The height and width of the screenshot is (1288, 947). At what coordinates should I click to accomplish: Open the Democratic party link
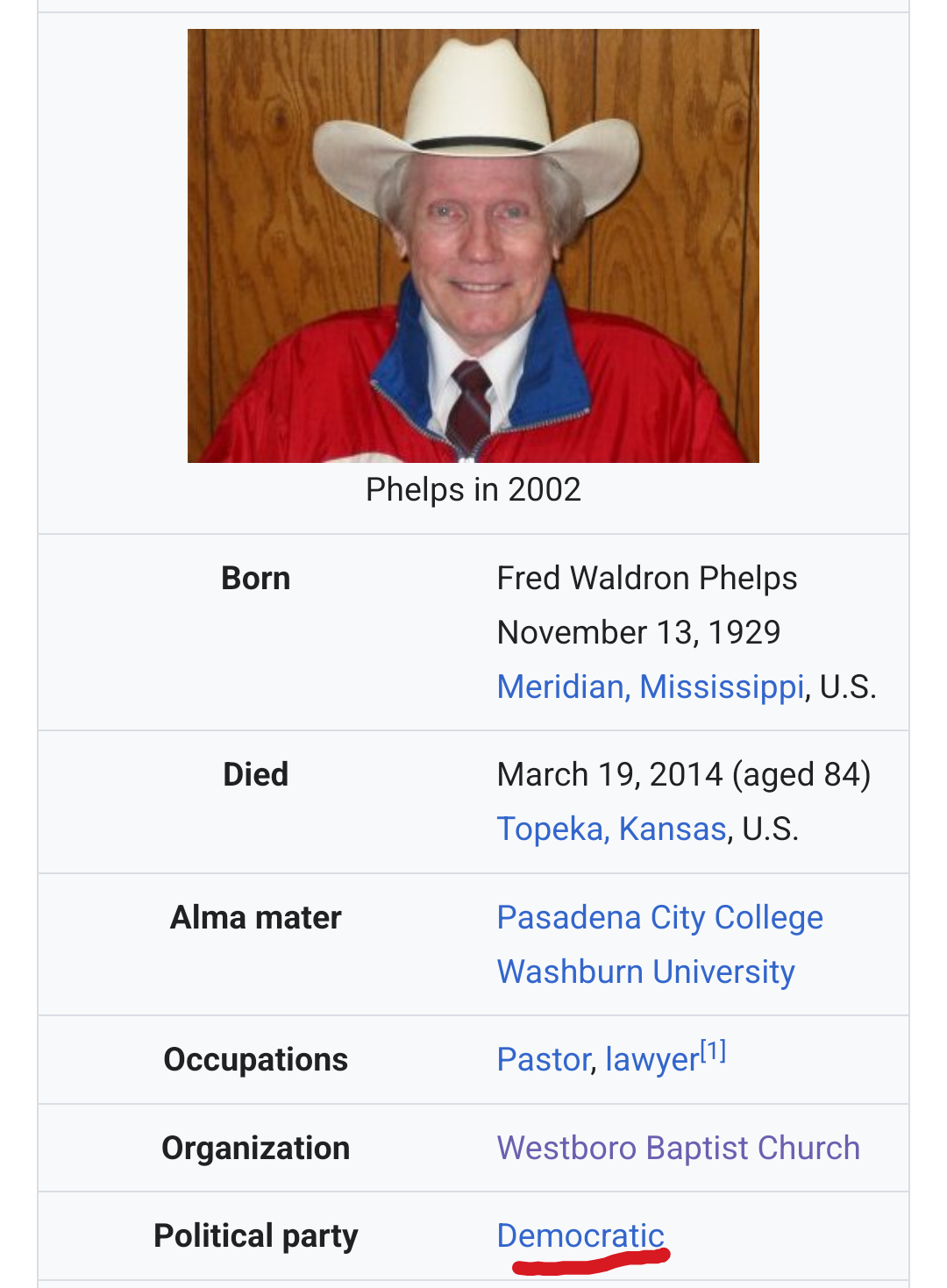pos(580,1236)
